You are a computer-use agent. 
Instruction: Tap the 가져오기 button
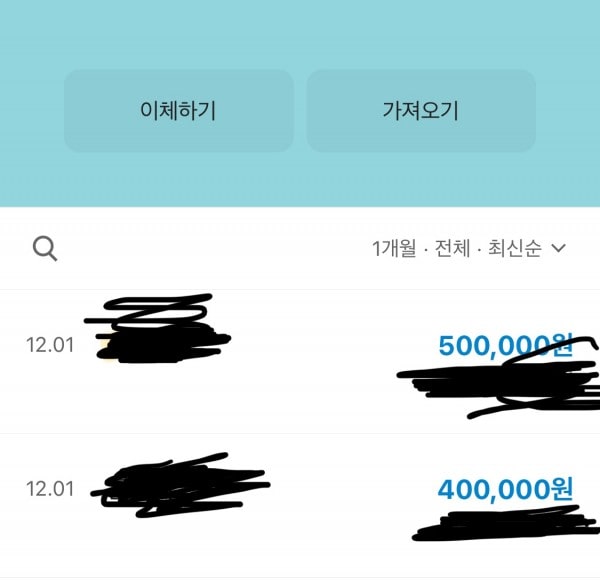[420, 111]
